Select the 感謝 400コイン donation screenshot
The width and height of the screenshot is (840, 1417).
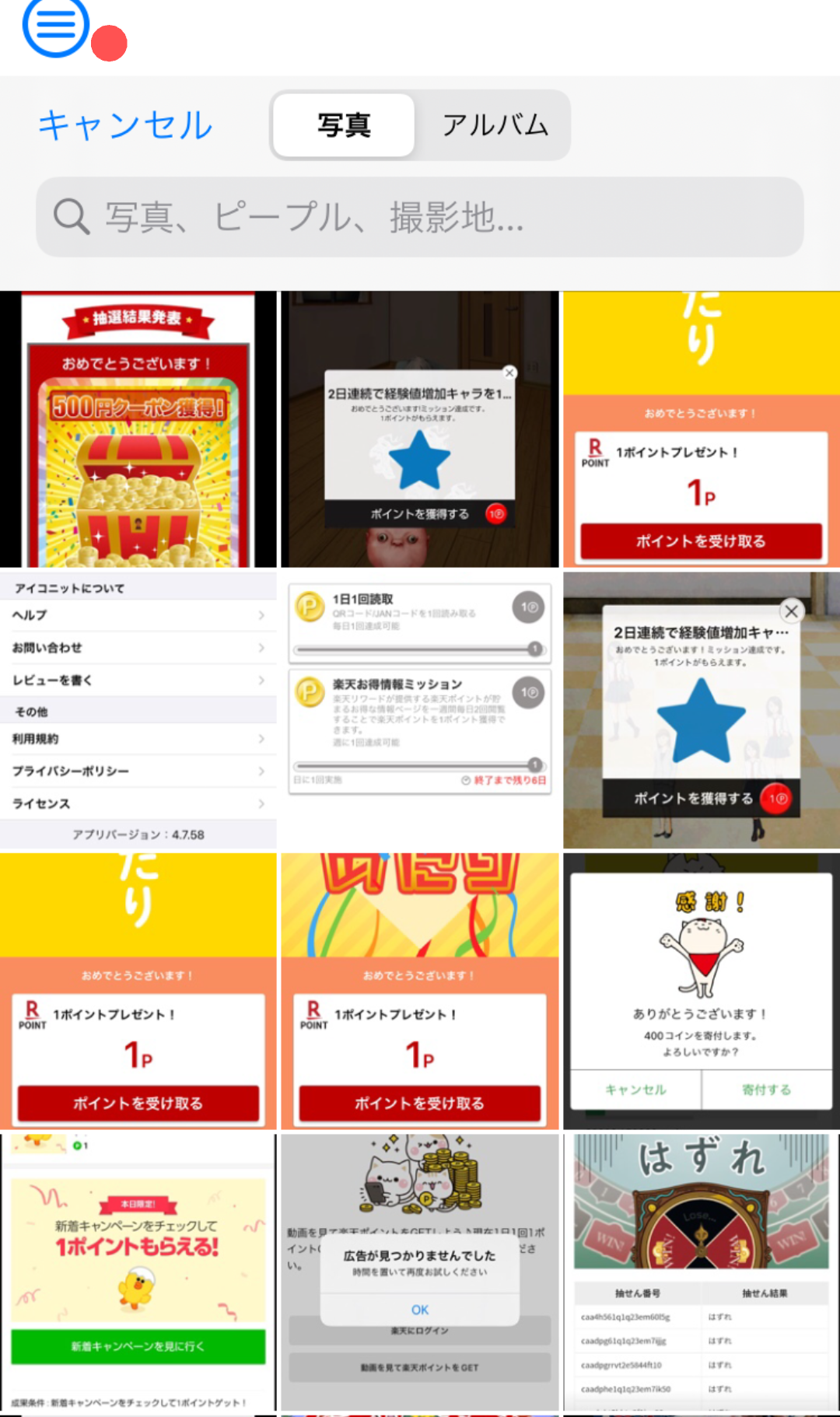pos(701,991)
